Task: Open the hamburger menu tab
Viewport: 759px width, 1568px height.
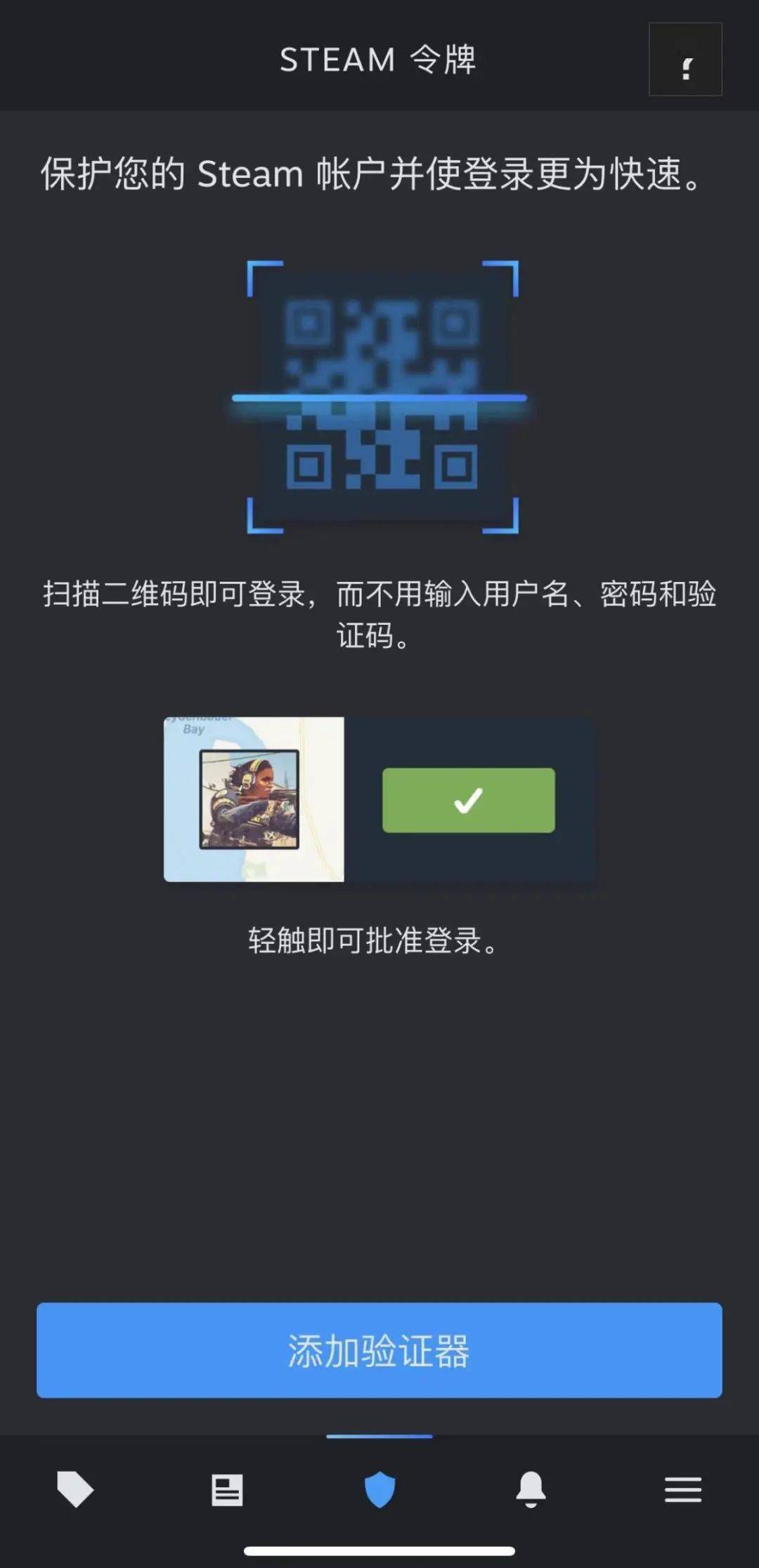Action: coord(683,1489)
